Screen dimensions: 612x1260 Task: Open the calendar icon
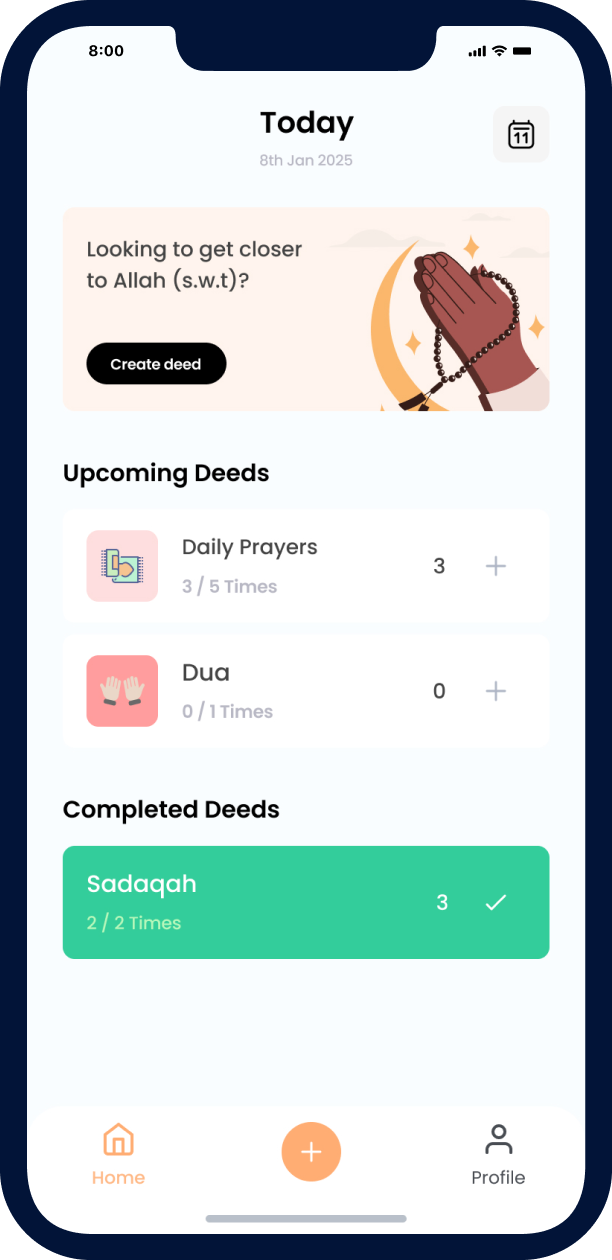(521, 134)
